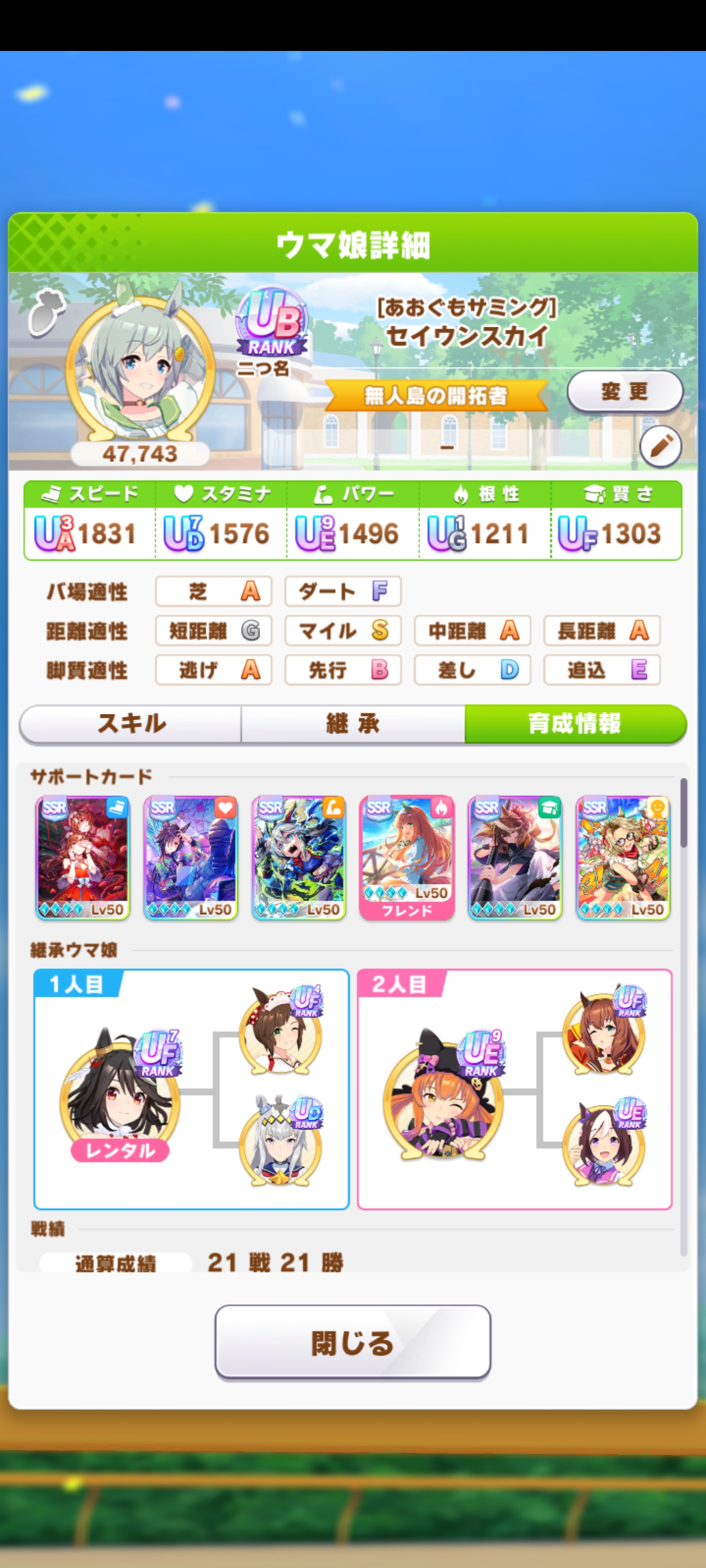Switch to the スキル tab
This screenshot has height=1568, width=706.
(x=130, y=724)
